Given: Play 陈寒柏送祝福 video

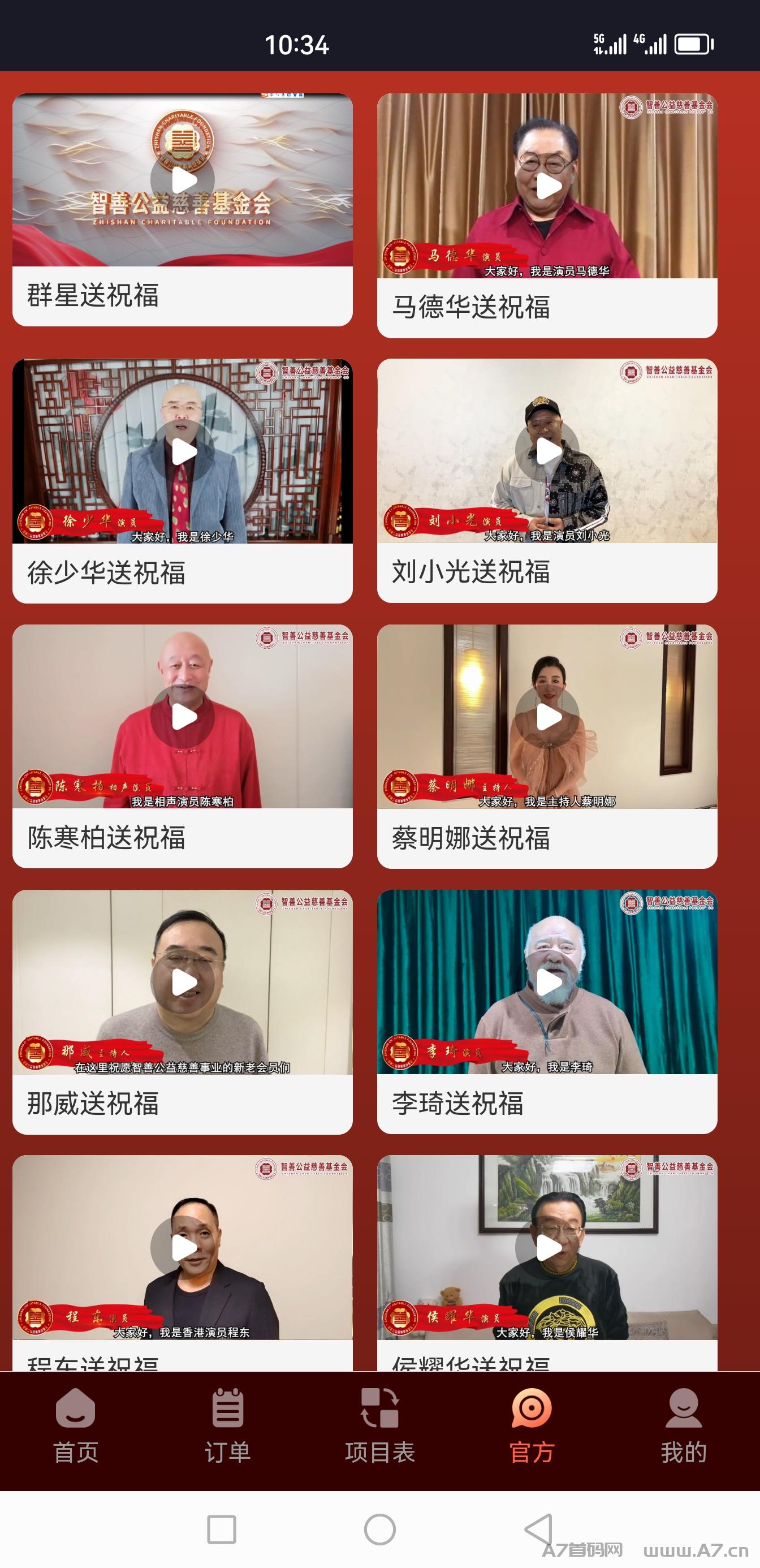Looking at the screenshot, I should pyautogui.click(x=183, y=717).
